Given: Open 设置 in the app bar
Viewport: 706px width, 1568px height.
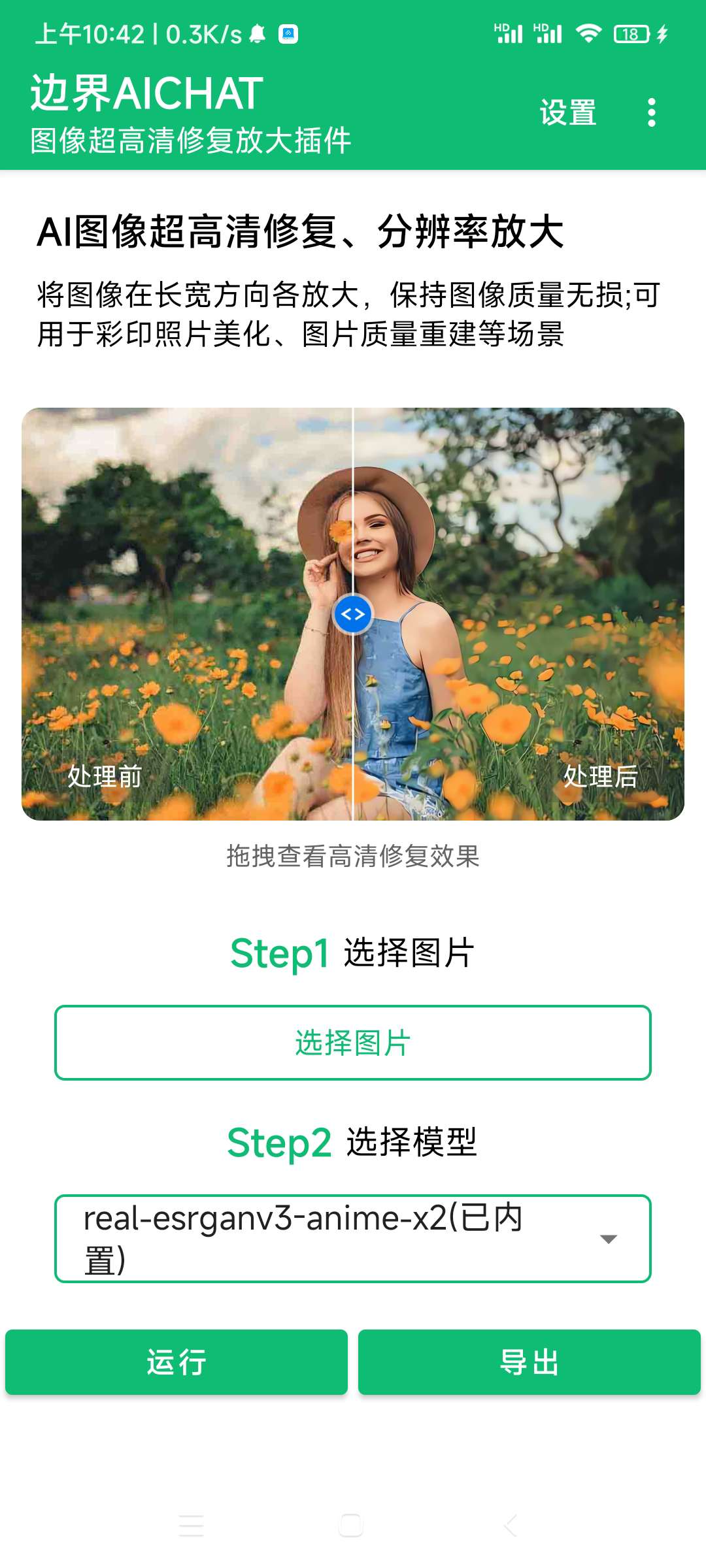Looking at the screenshot, I should pyautogui.click(x=567, y=112).
